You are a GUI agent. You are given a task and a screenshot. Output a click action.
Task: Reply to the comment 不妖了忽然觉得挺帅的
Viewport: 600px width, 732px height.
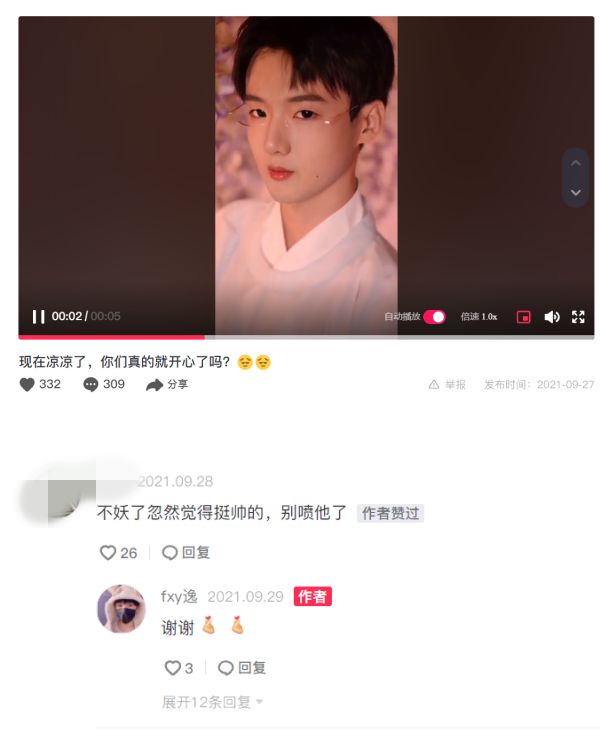pyautogui.click(x=186, y=552)
